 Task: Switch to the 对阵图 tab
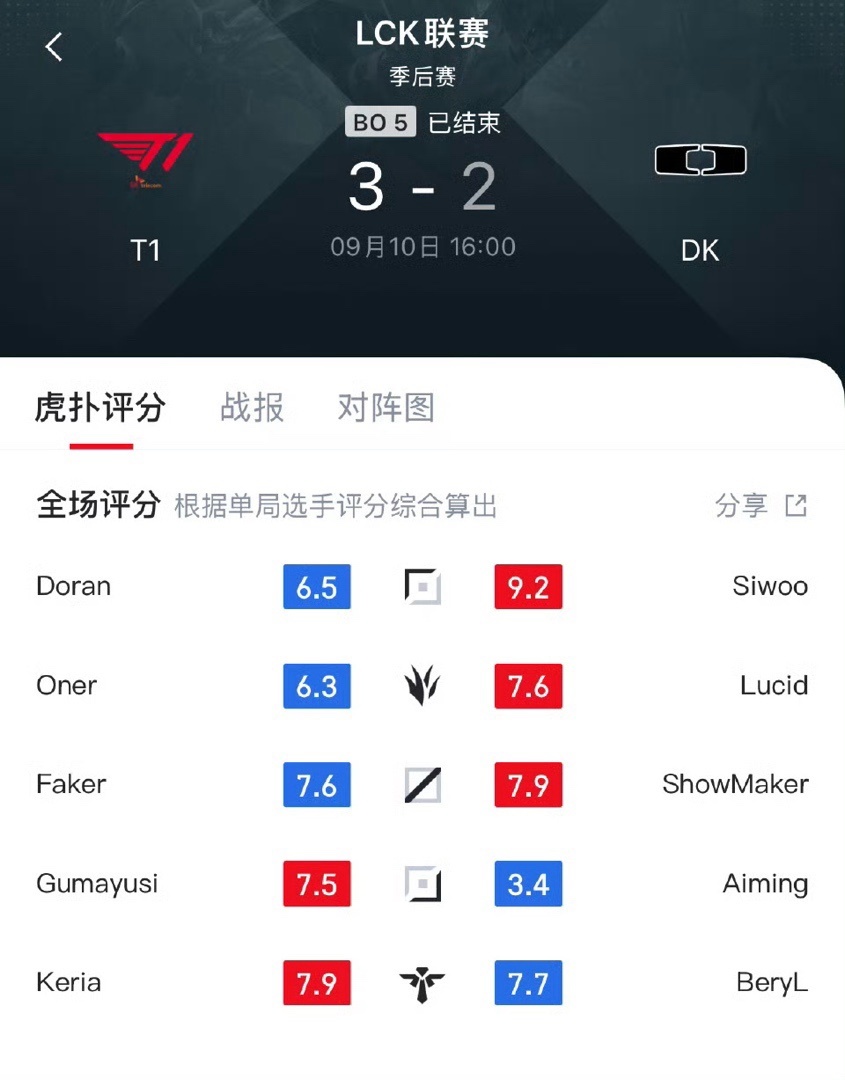coord(386,408)
